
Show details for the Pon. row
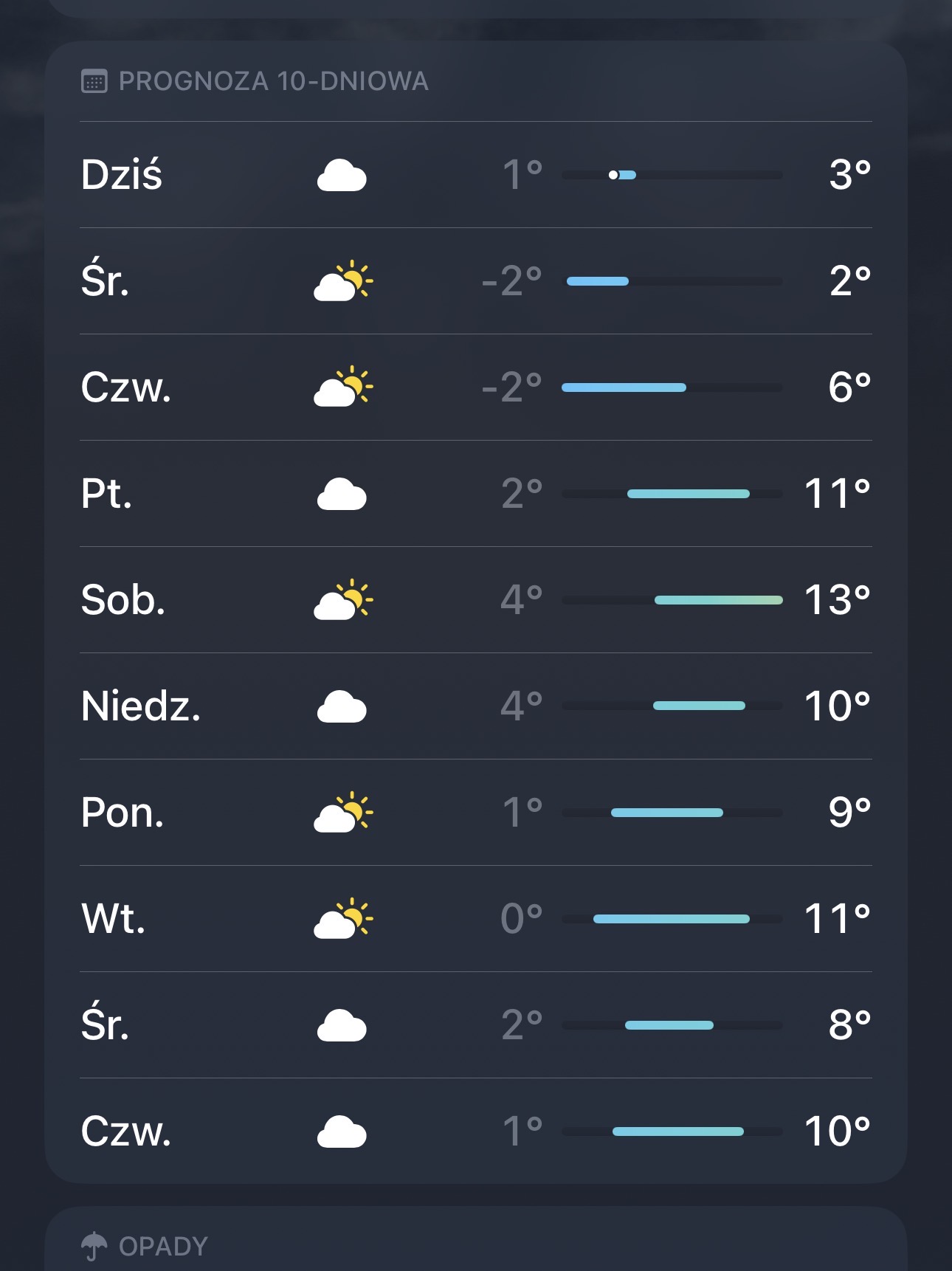(x=475, y=813)
